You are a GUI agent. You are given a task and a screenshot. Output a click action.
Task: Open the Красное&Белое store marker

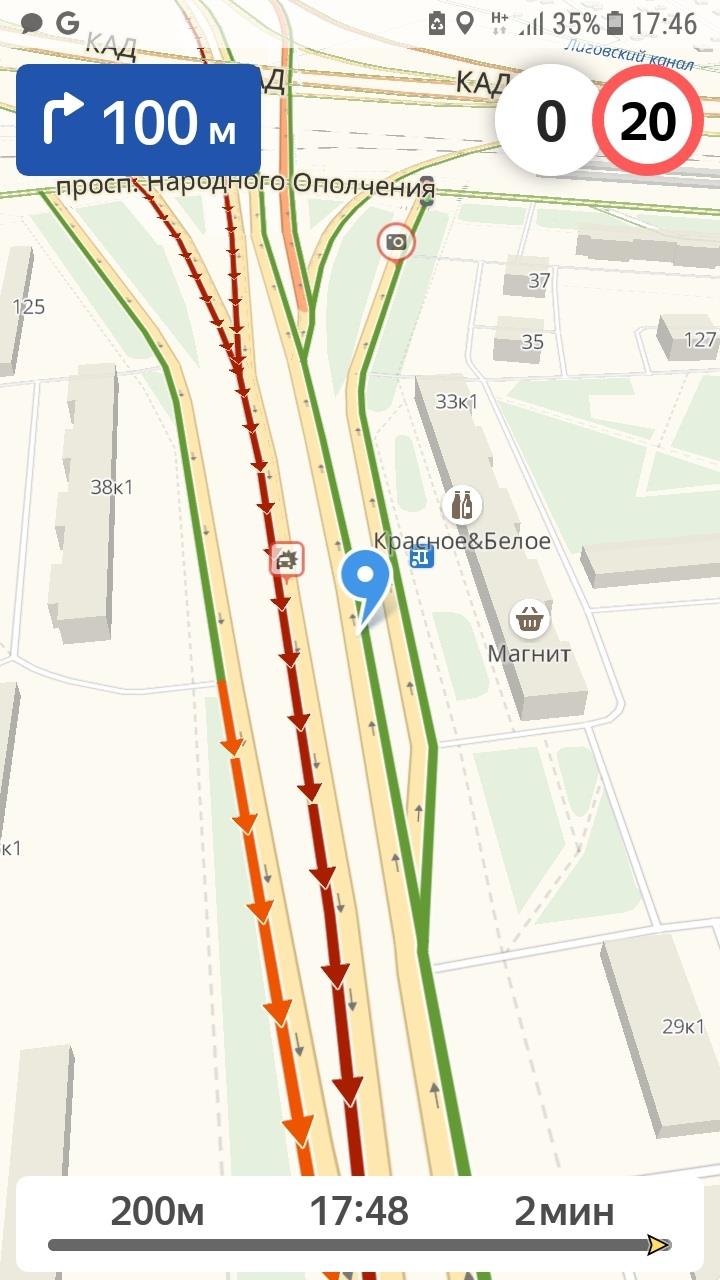(462, 505)
